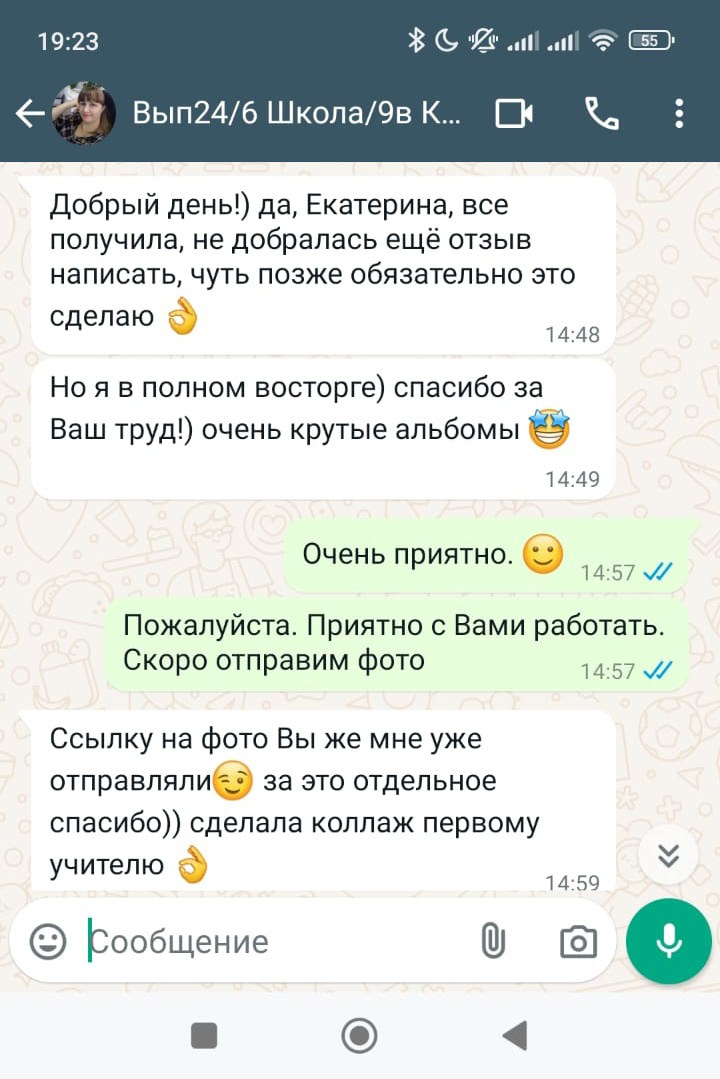
Task: Open the emoji picker
Action: (x=47, y=941)
